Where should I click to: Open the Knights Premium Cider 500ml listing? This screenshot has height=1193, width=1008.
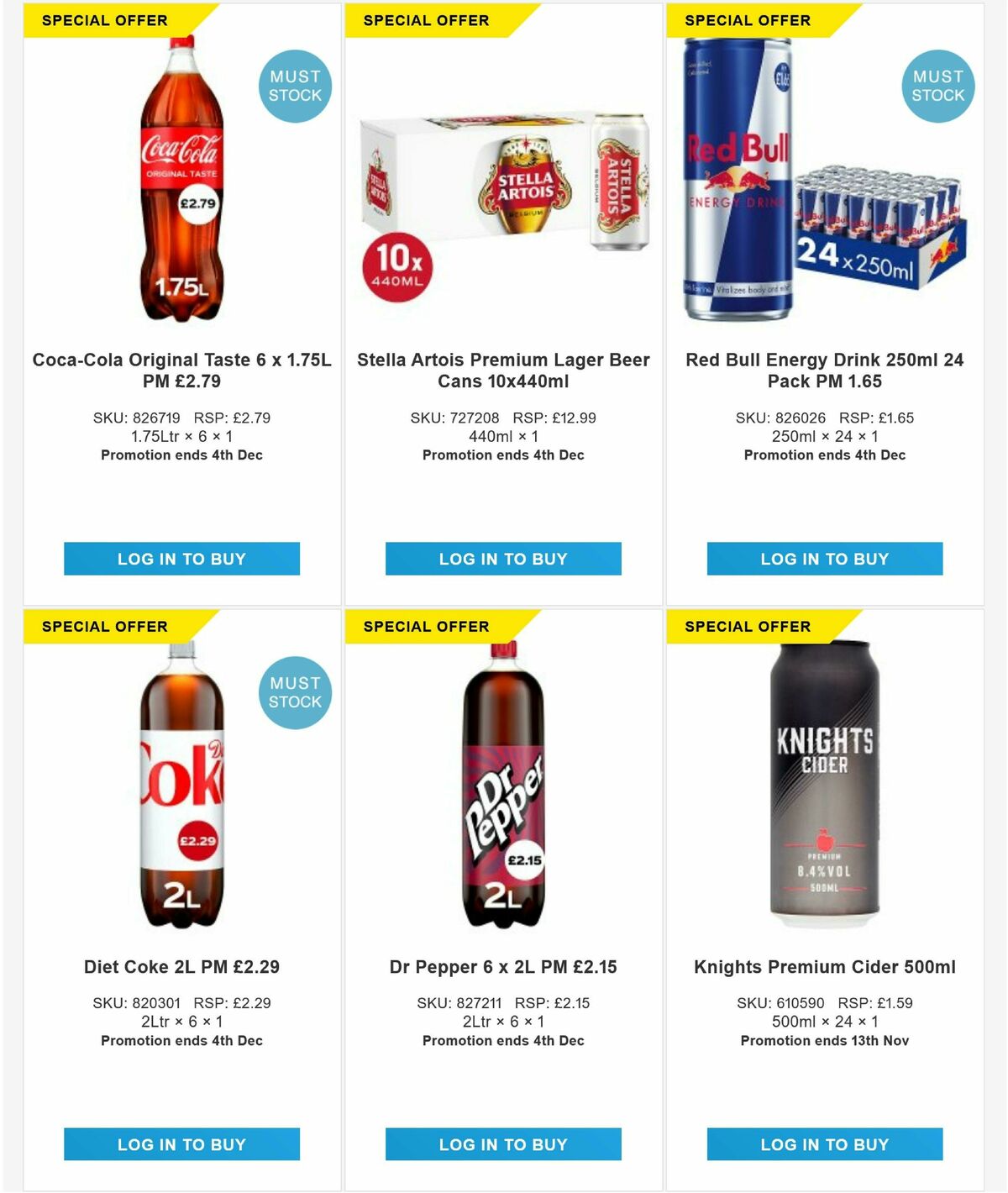[825, 967]
